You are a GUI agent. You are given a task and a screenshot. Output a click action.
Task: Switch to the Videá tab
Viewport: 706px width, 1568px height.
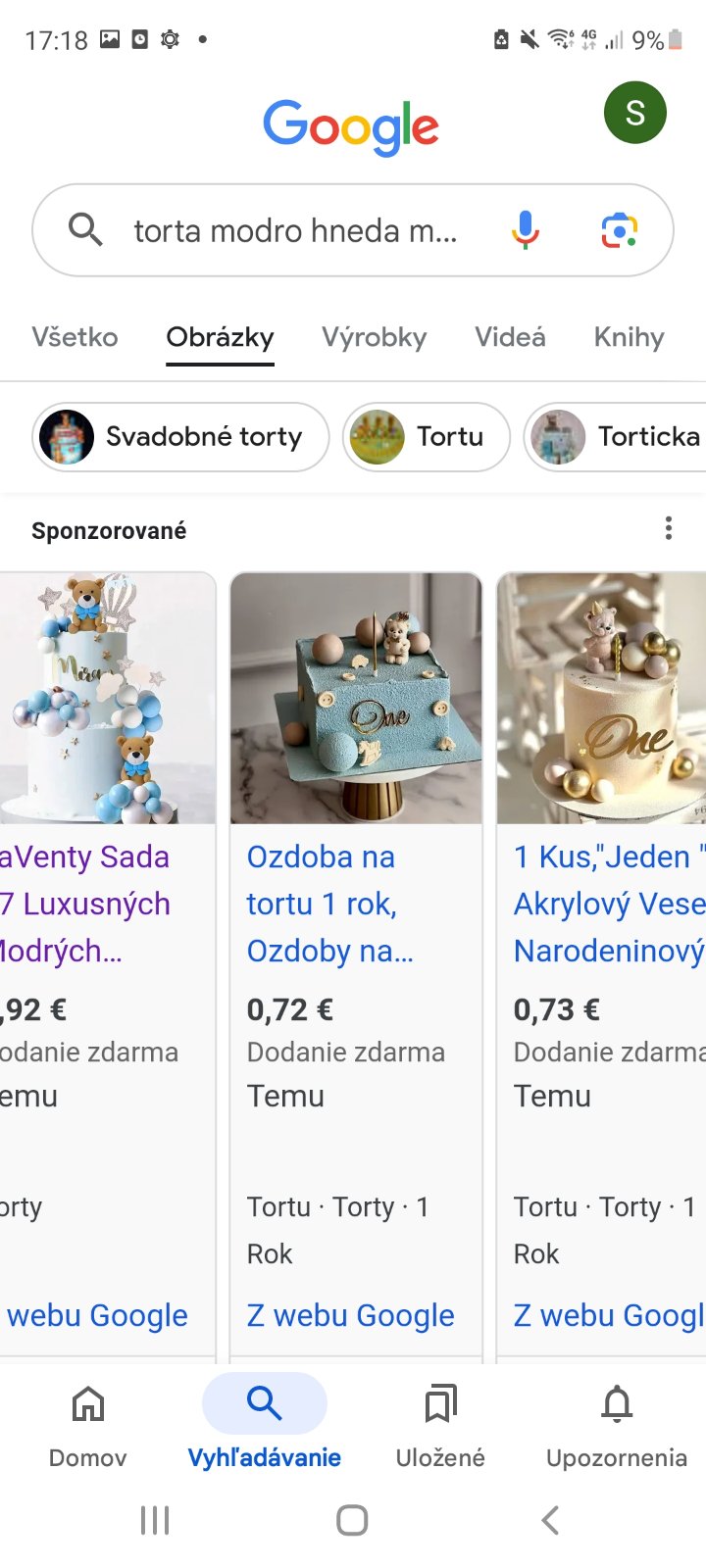[x=510, y=337]
